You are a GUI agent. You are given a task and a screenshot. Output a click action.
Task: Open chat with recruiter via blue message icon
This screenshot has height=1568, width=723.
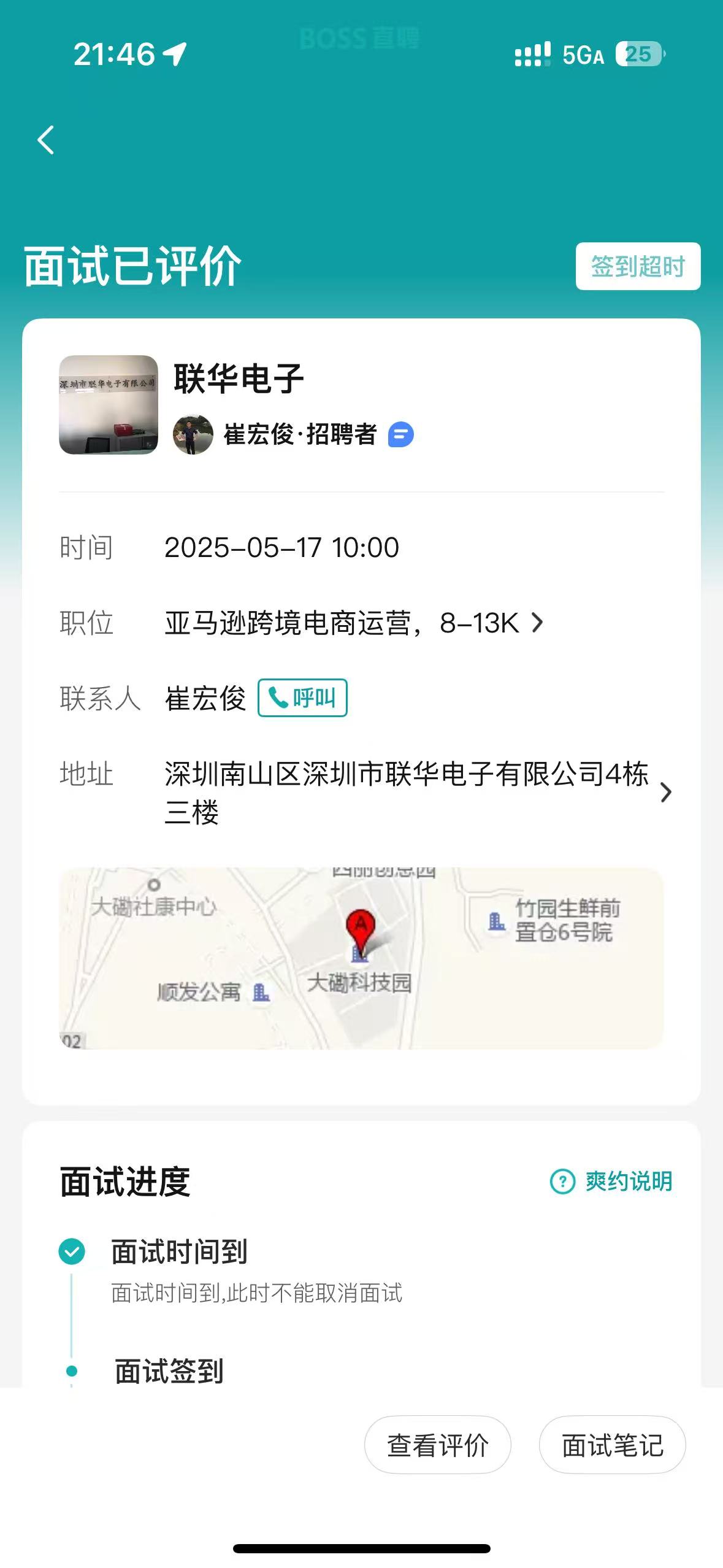(401, 435)
